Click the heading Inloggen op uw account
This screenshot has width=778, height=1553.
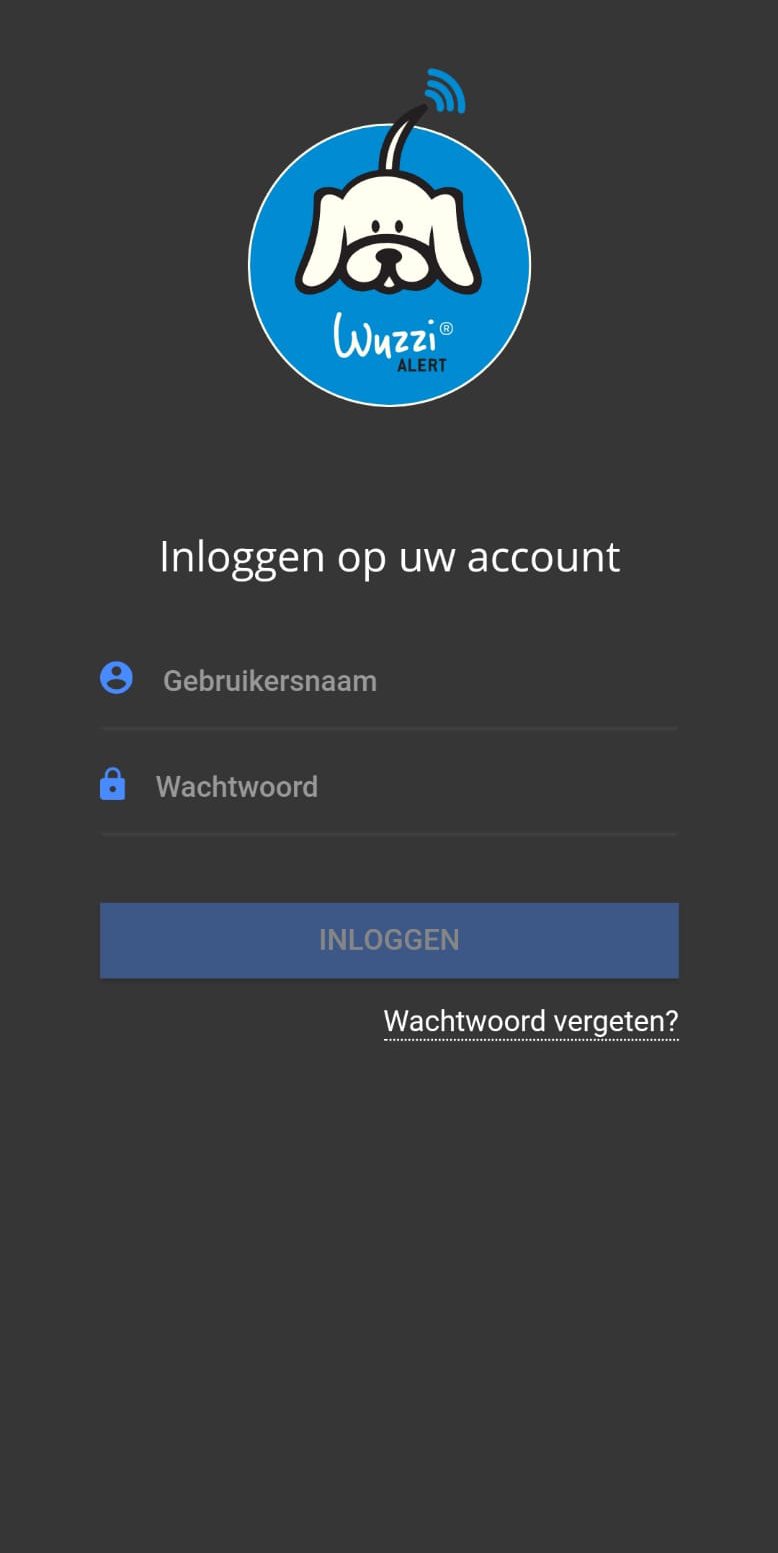[x=389, y=557]
